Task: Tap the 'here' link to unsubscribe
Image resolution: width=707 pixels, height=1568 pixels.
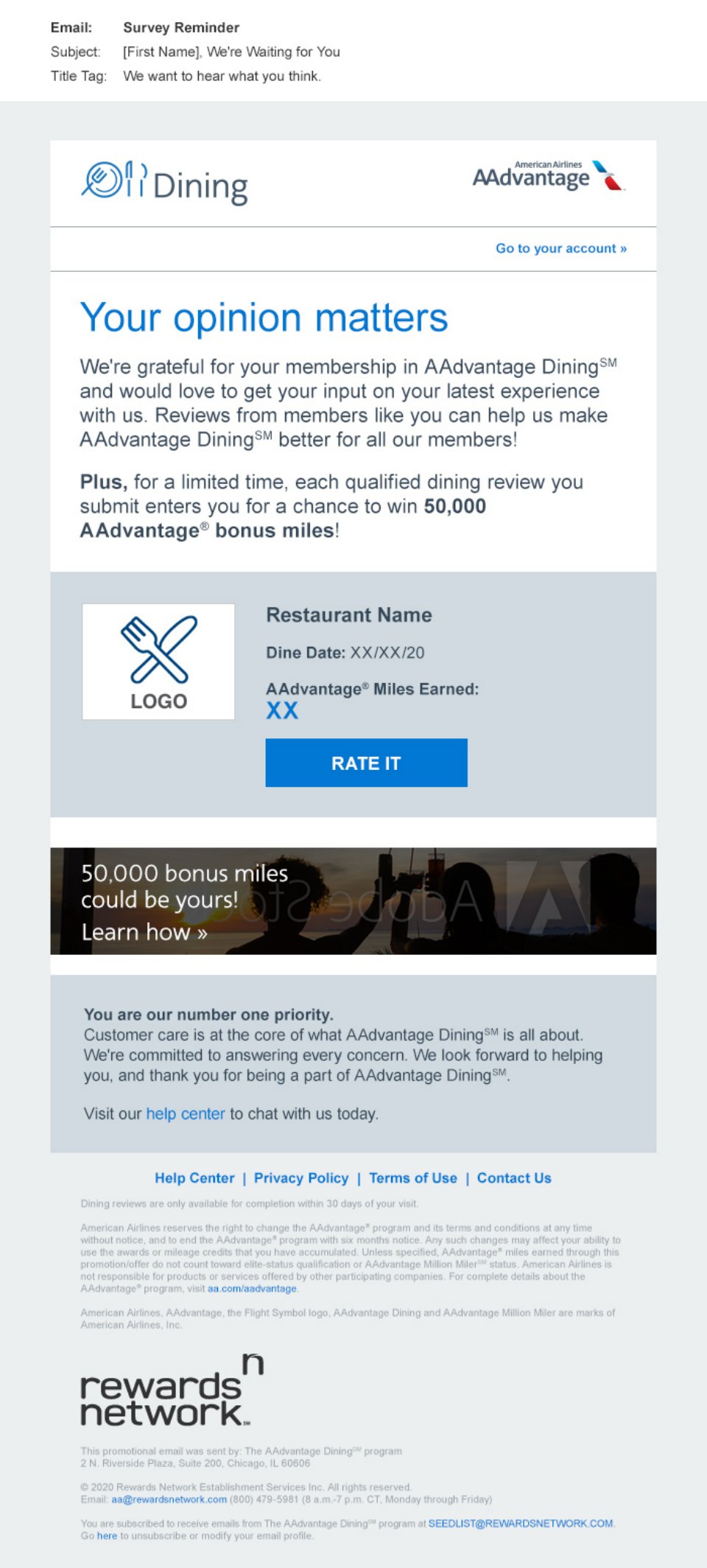Action: tap(107, 1536)
